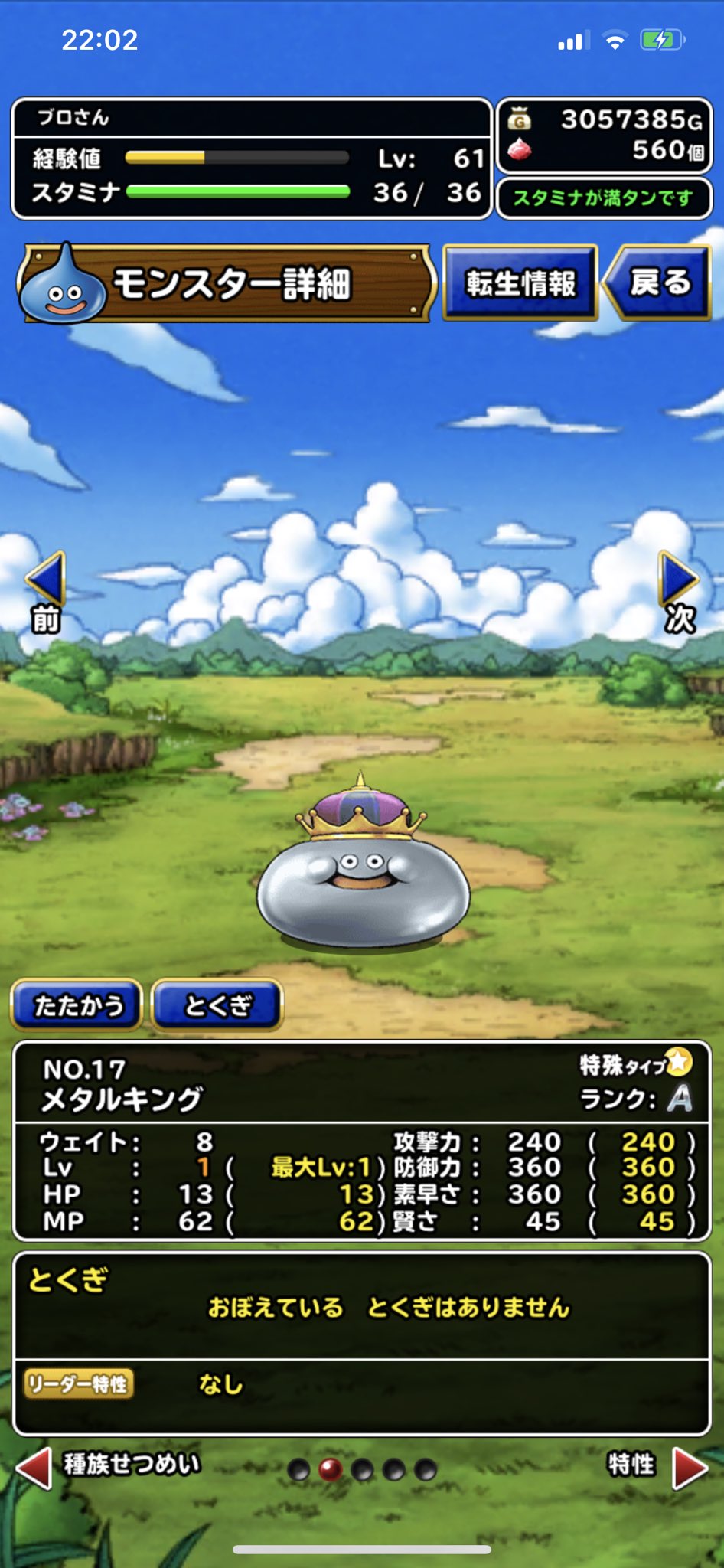Go back with the 戻る button
Screen dimensions: 724x1568
[x=658, y=283]
